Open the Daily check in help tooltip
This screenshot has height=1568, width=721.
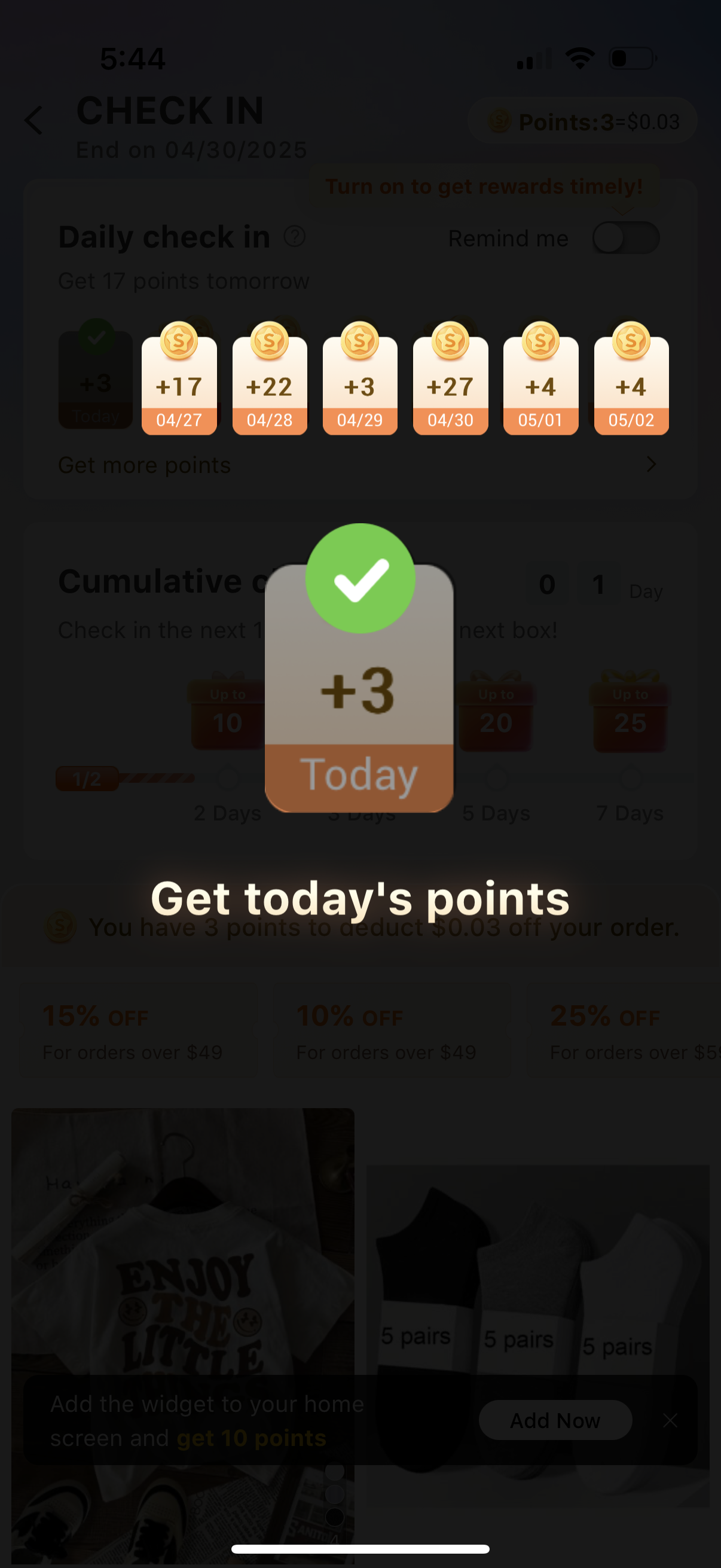pyautogui.click(x=297, y=237)
